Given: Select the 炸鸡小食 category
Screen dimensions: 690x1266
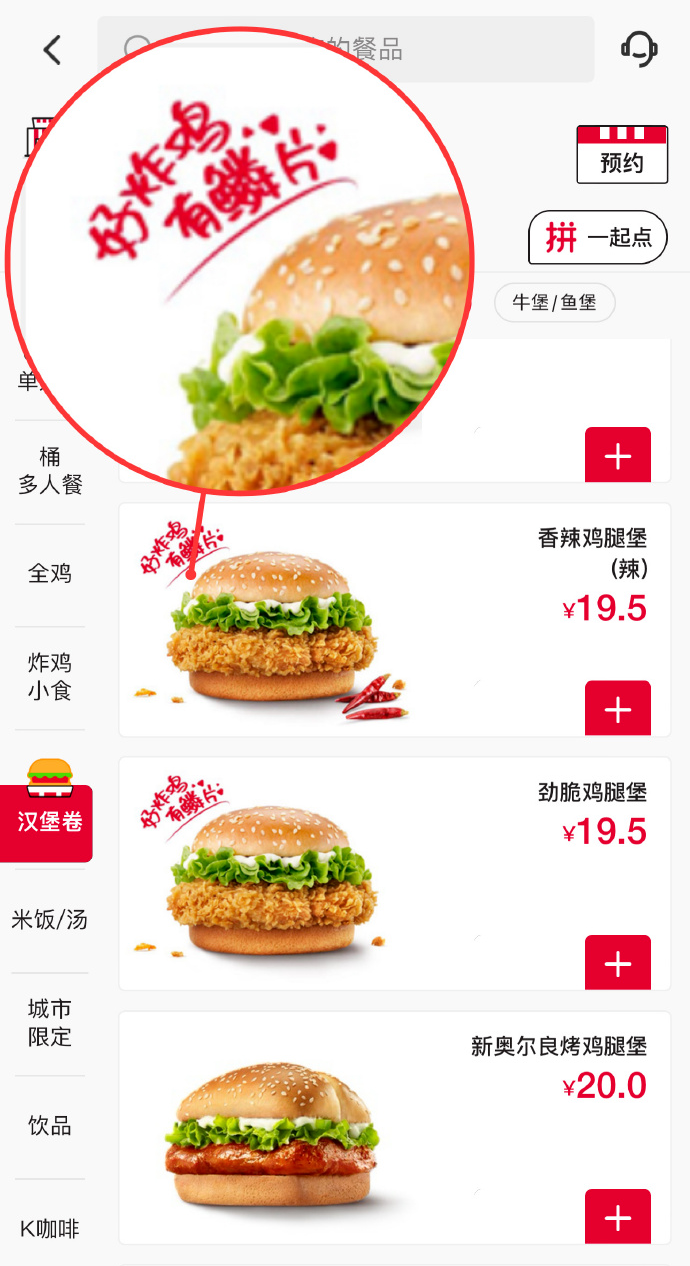Looking at the screenshot, I should tap(50, 677).
